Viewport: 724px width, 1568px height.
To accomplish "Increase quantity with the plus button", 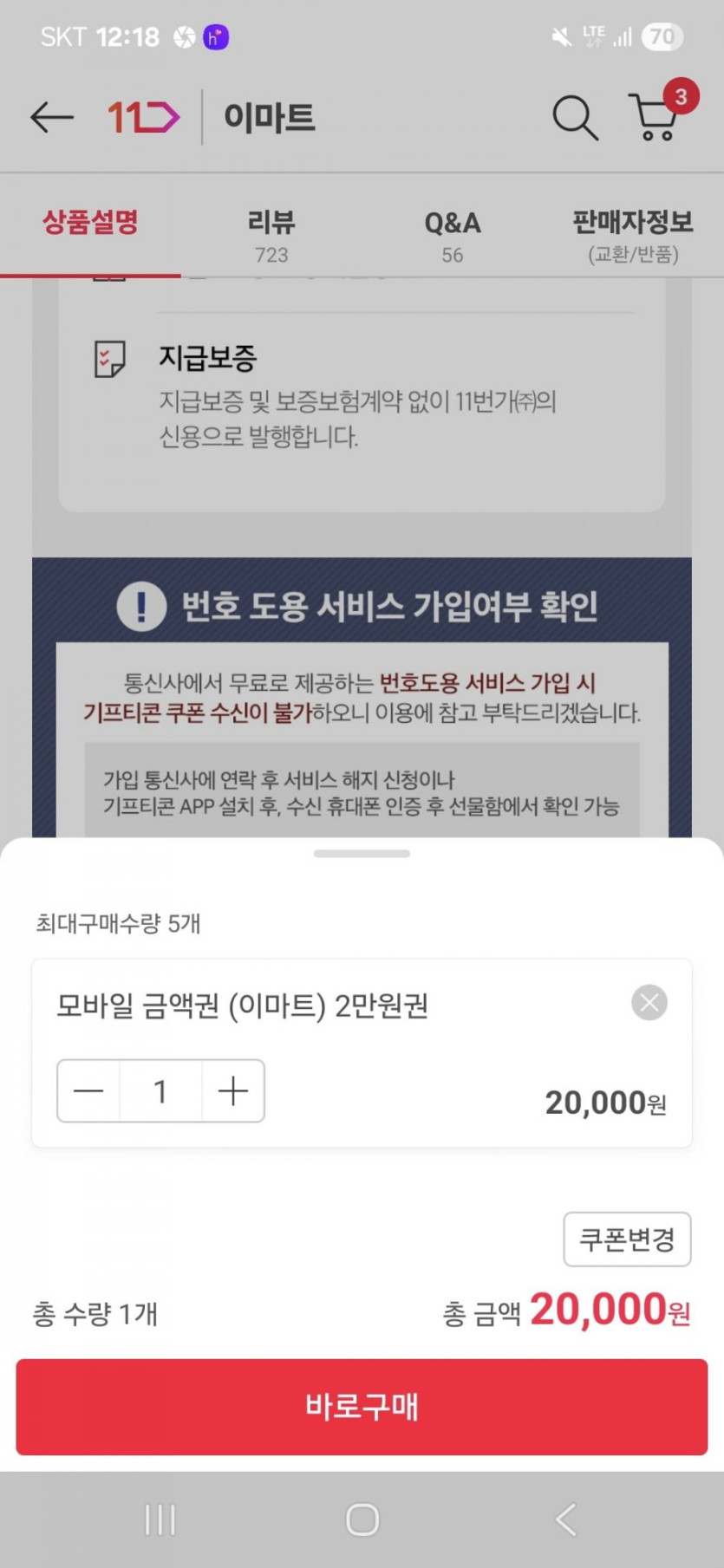I will tap(233, 1090).
